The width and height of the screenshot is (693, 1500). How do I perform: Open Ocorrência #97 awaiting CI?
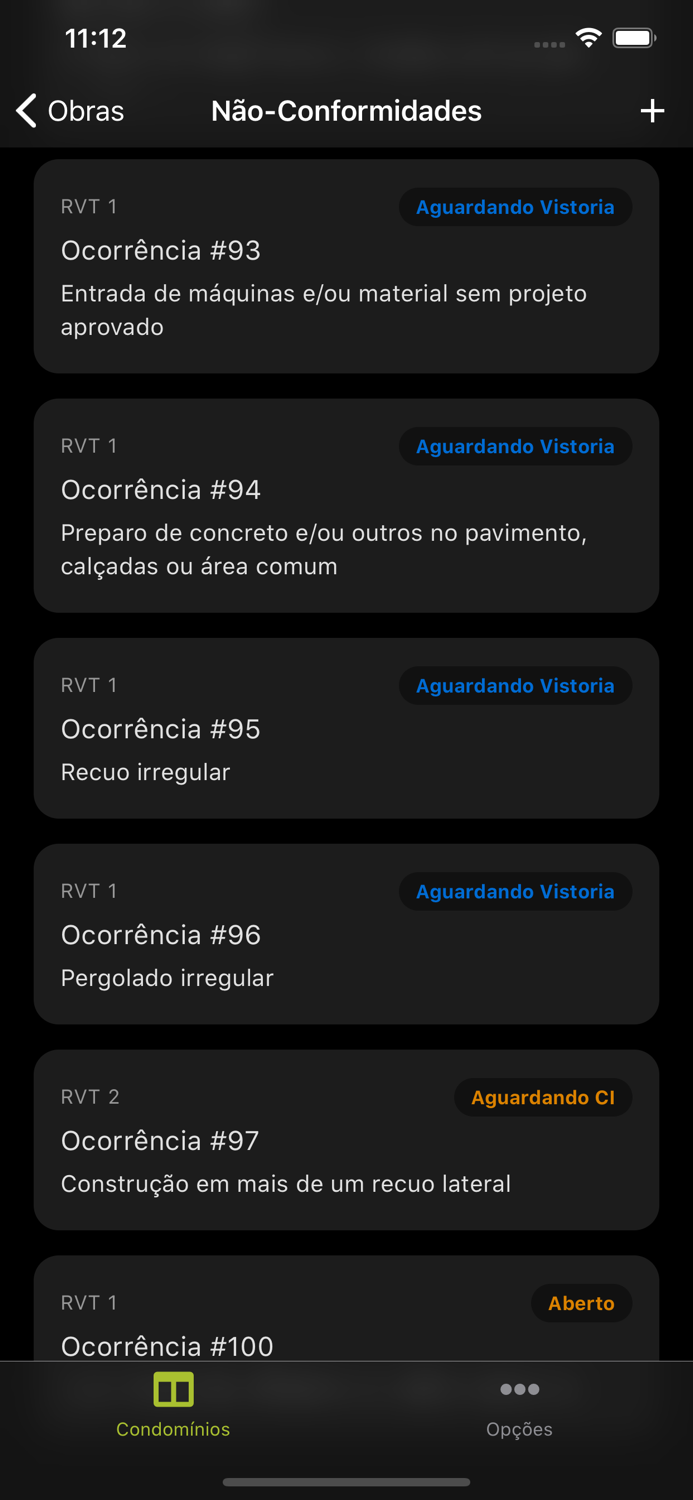pos(346,1141)
